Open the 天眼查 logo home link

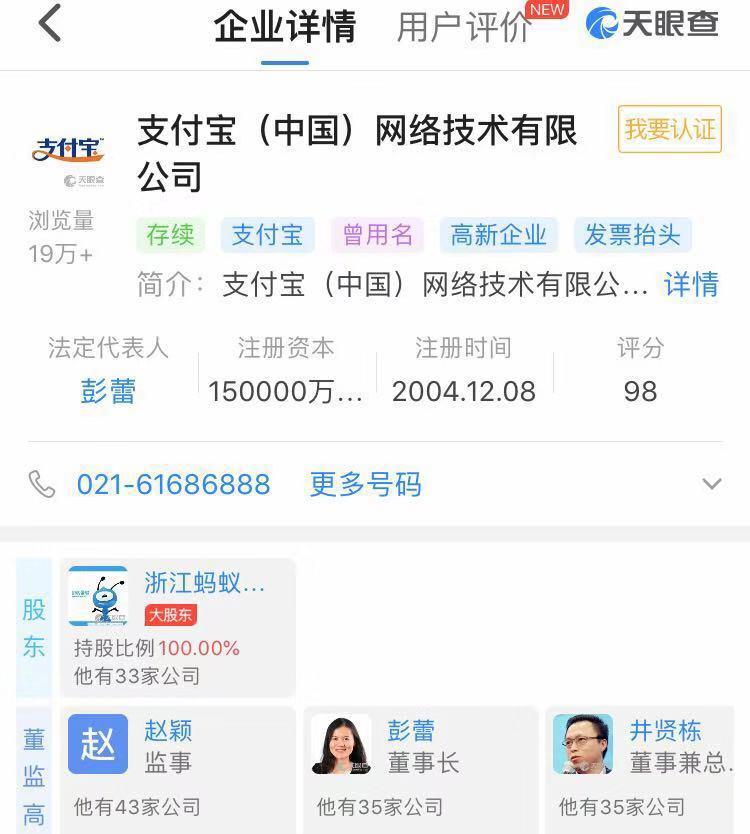coord(652,24)
